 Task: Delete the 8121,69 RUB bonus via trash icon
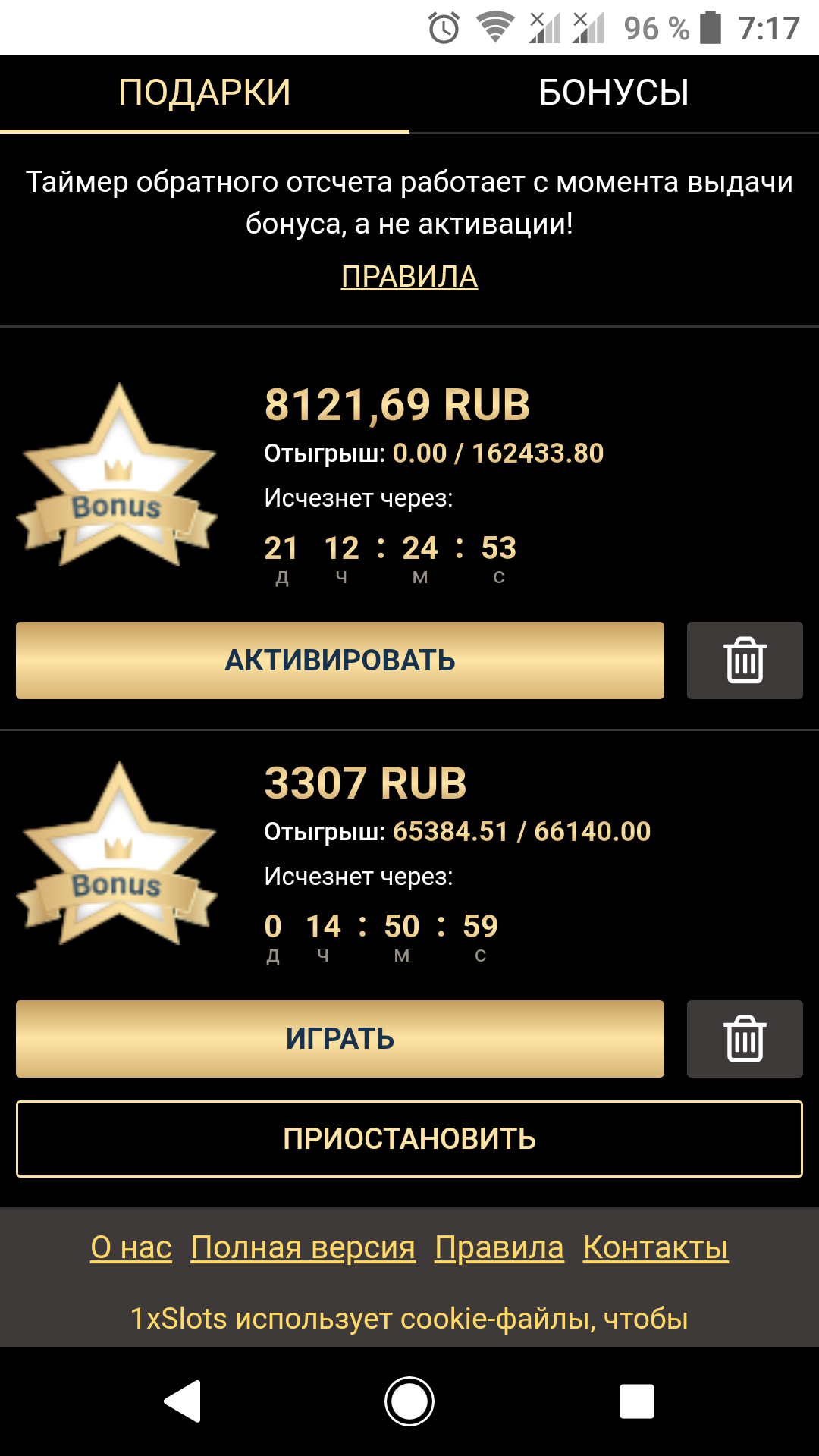point(745,661)
